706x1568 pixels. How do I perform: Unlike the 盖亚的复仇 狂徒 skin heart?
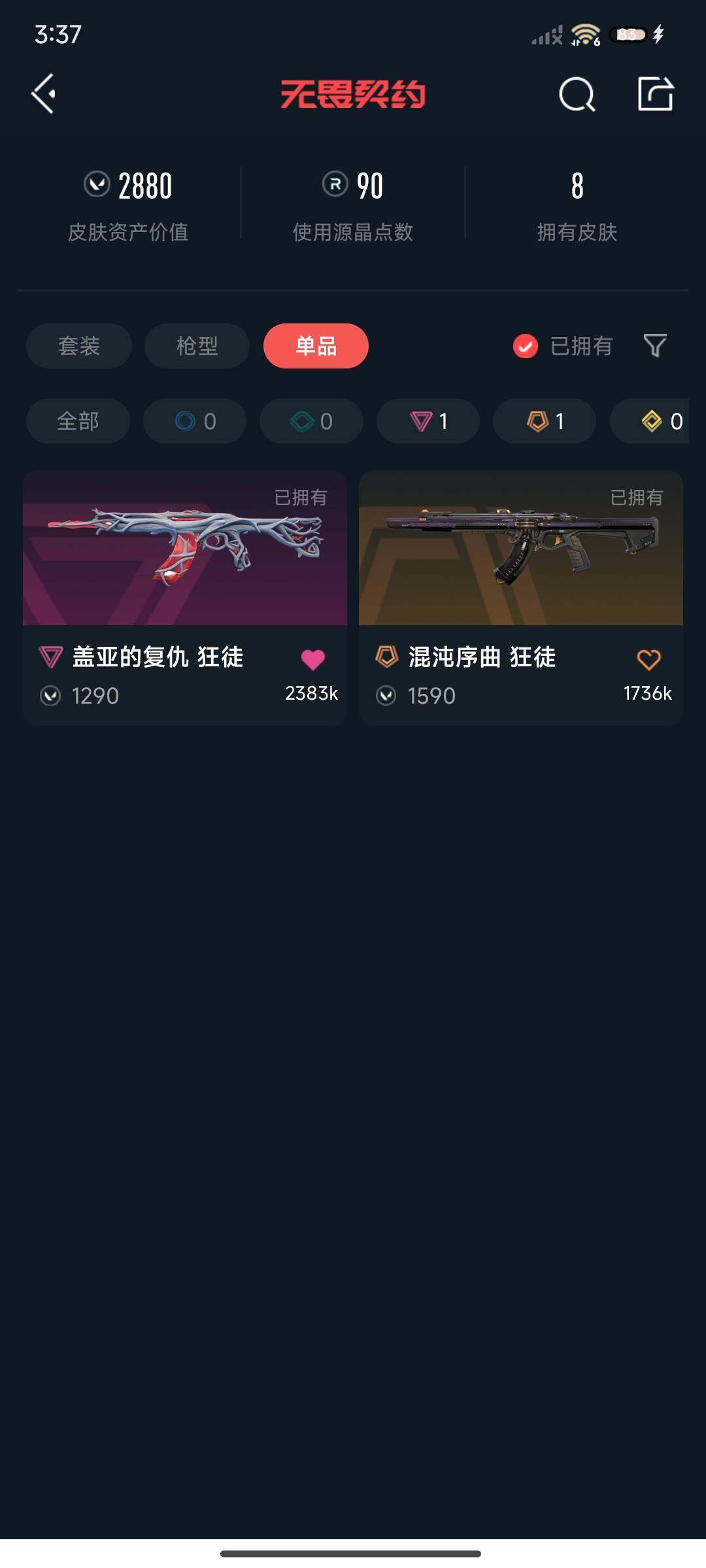coord(312,660)
